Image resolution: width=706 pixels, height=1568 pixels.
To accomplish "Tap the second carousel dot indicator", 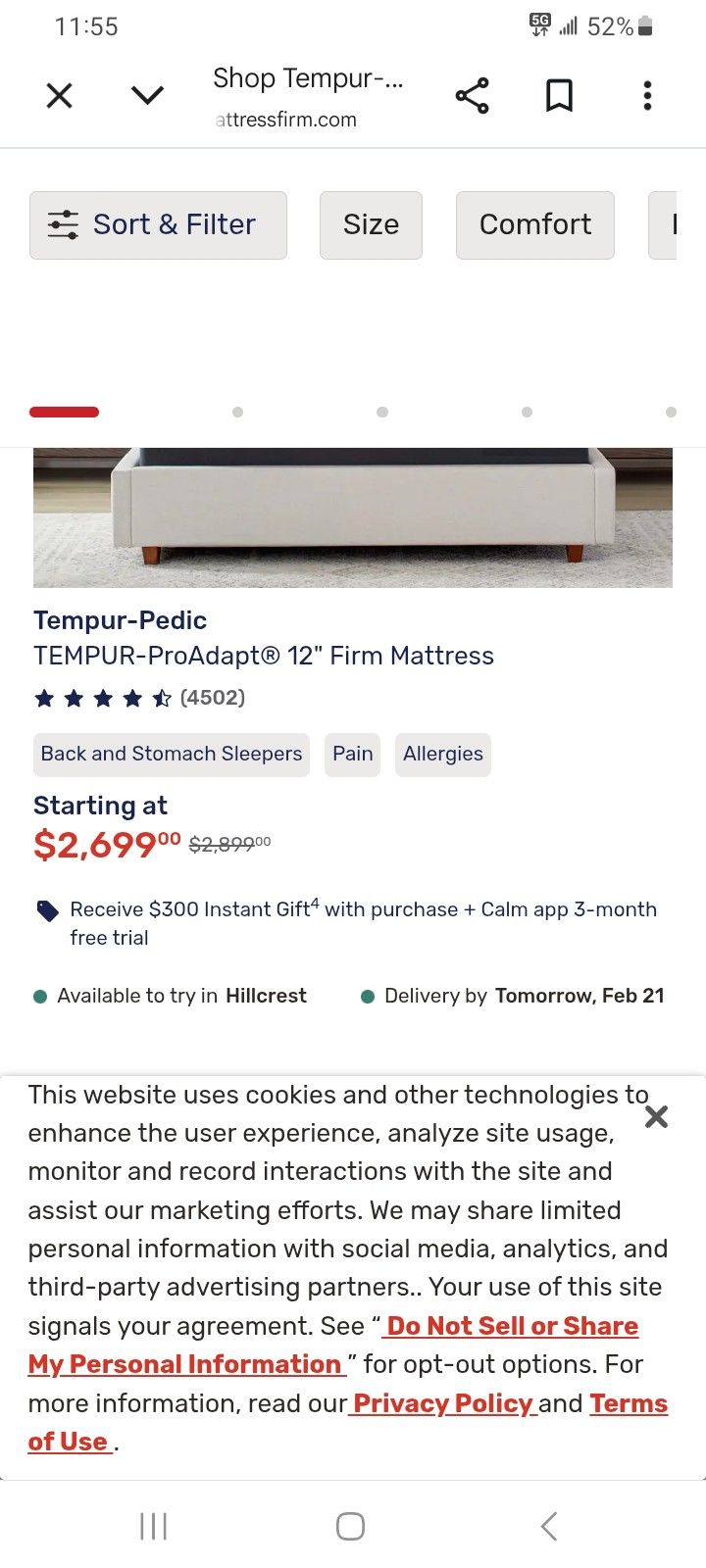I will tap(236, 412).
